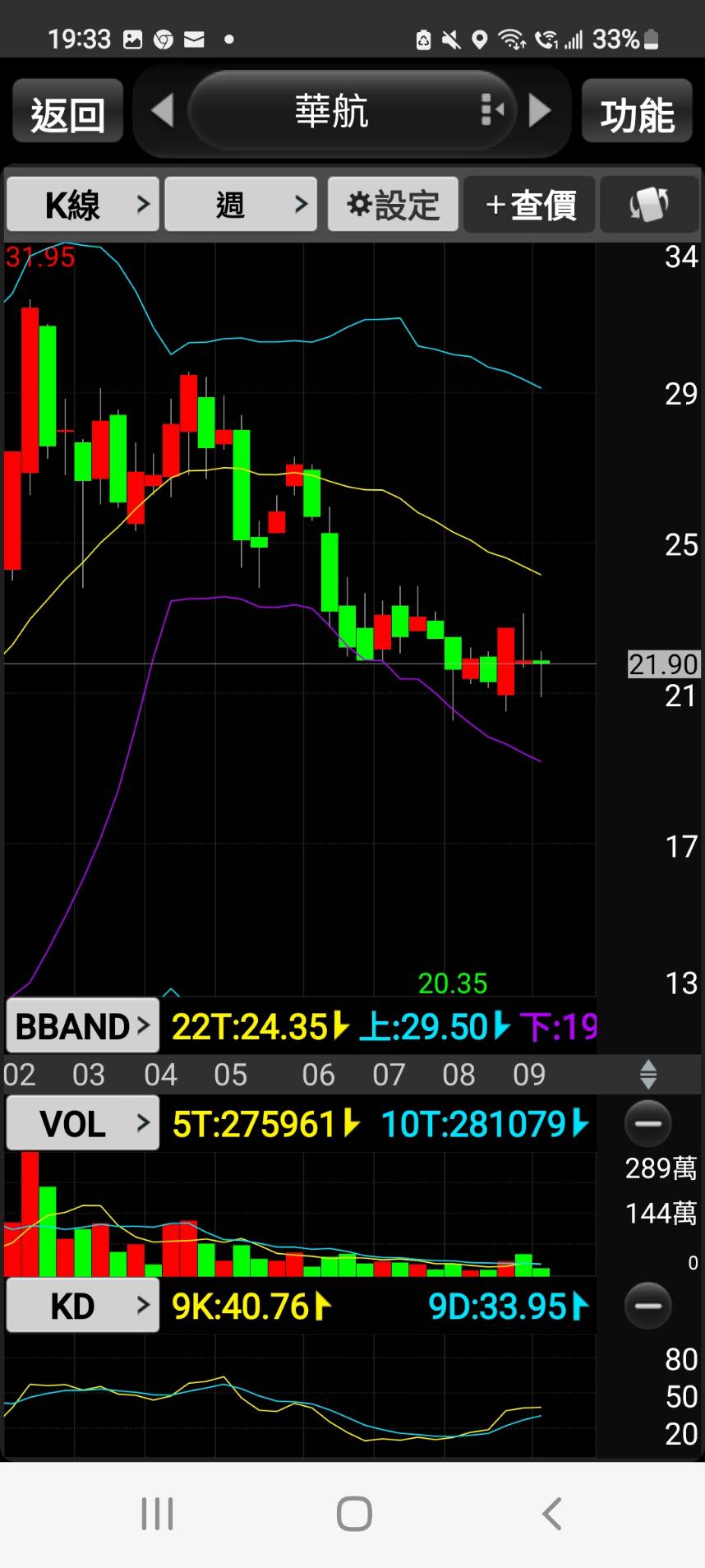Viewport: 705px width, 1568px height.
Task: Go to the system home screen
Action: click(x=354, y=1513)
